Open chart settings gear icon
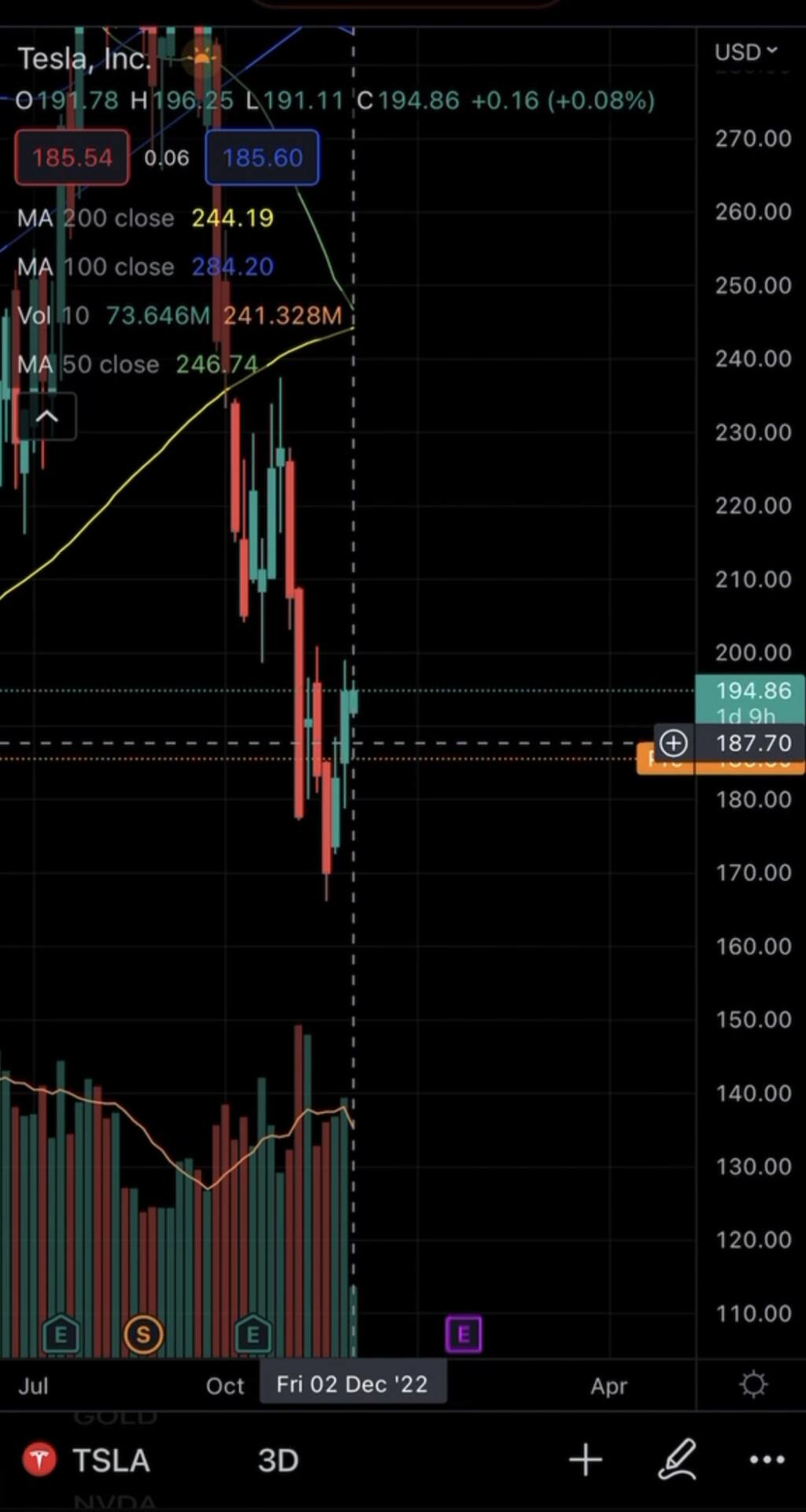The height and width of the screenshot is (1512, 806). coord(753,1384)
